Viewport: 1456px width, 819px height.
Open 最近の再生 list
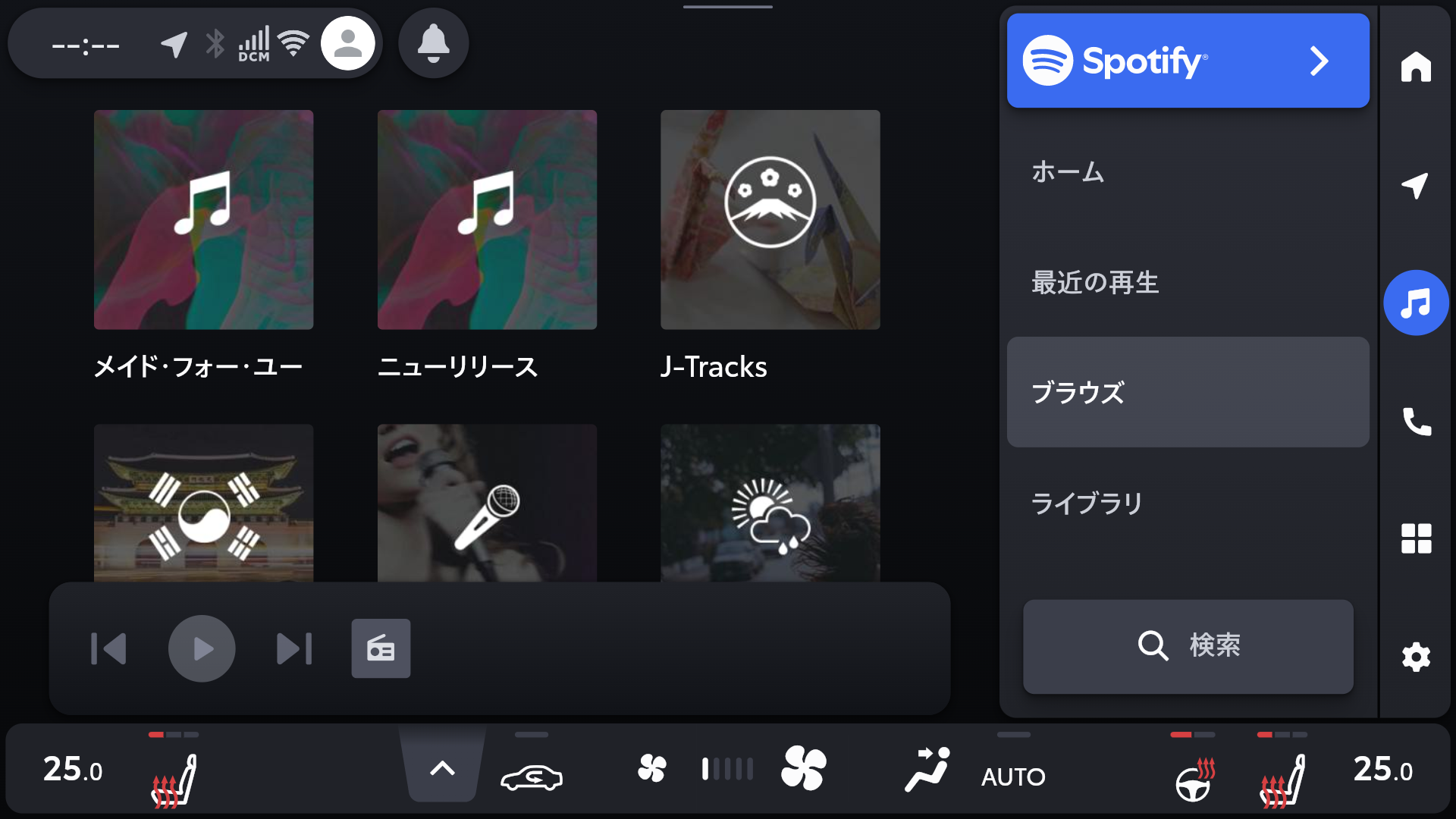tap(1188, 282)
